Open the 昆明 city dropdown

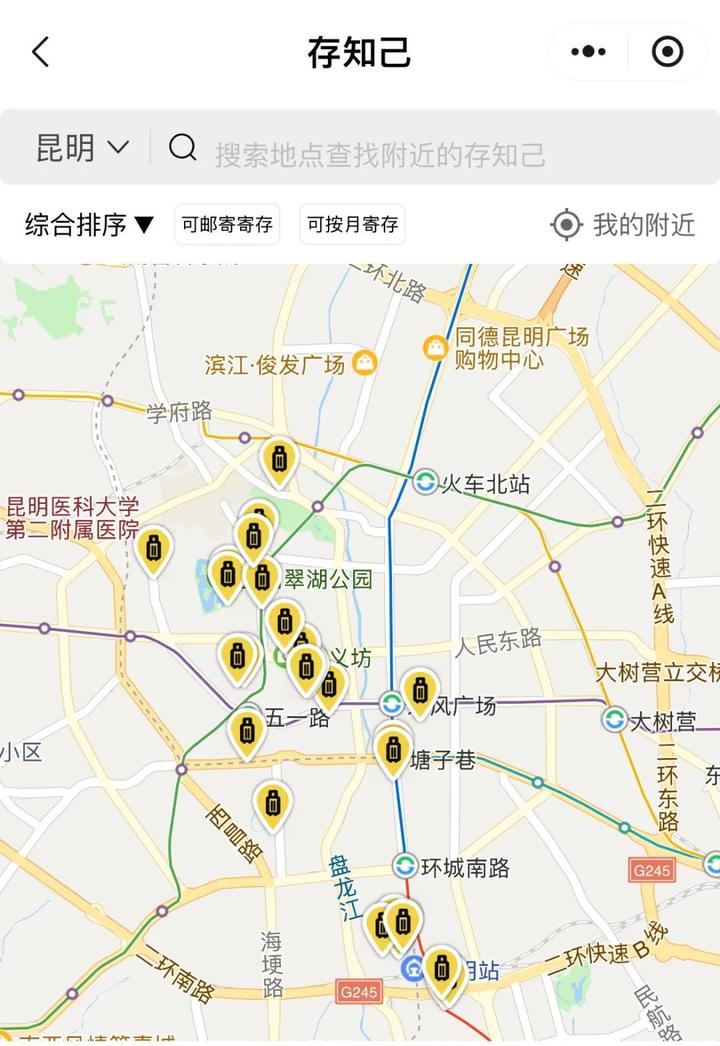(x=82, y=148)
